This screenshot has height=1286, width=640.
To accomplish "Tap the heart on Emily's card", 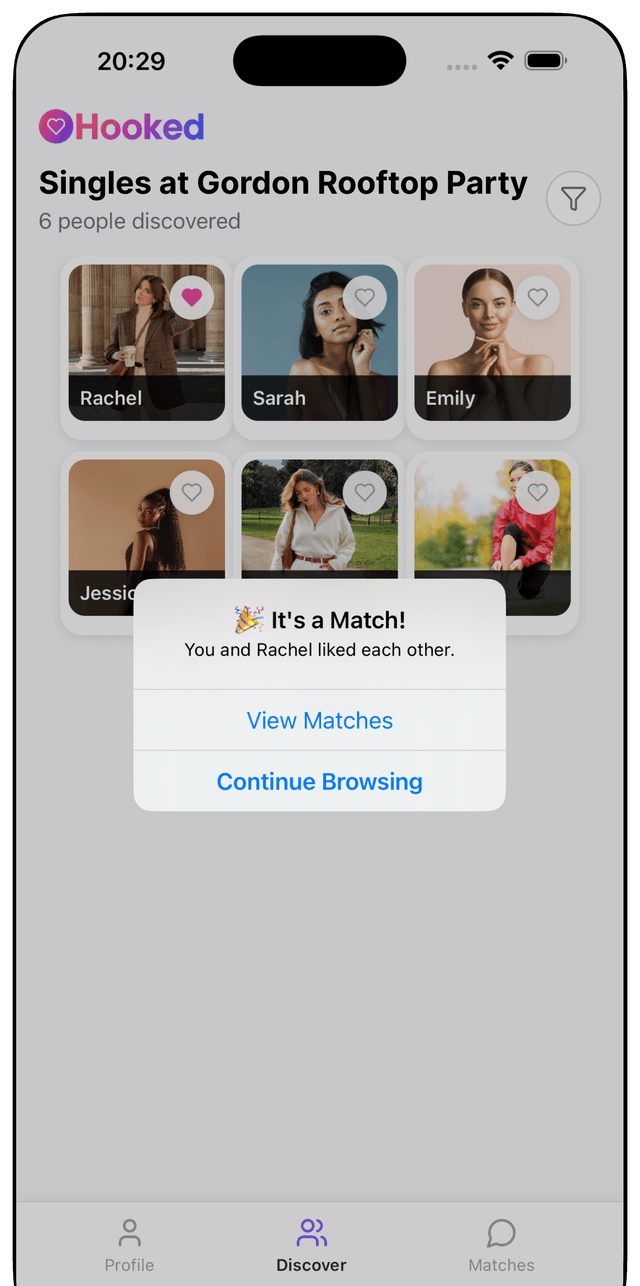I will tap(538, 297).
